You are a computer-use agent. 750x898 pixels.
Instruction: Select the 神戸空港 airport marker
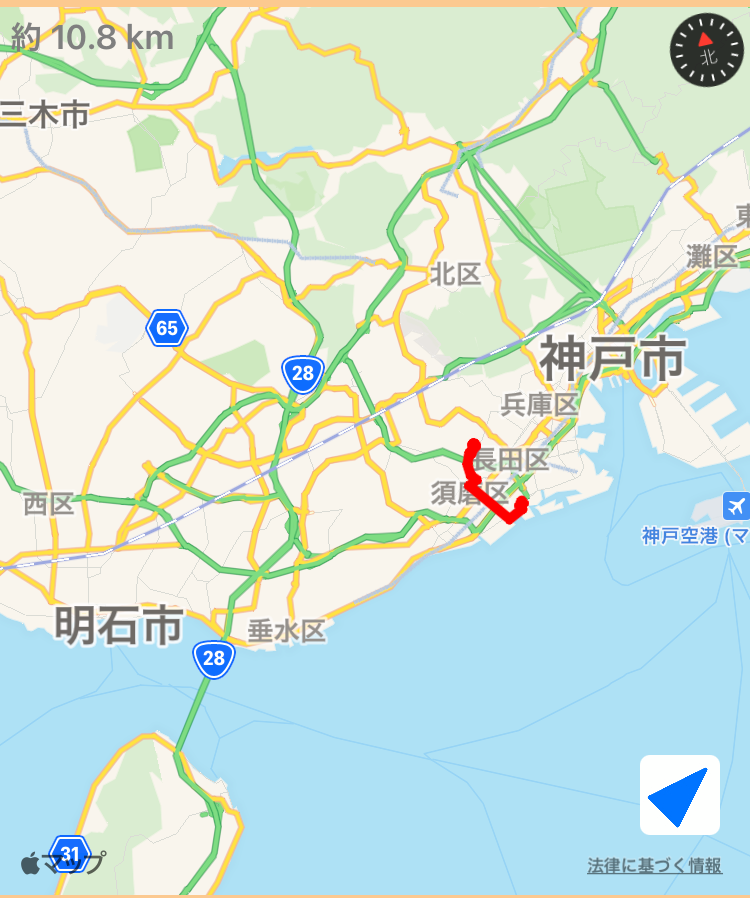tap(736, 507)
